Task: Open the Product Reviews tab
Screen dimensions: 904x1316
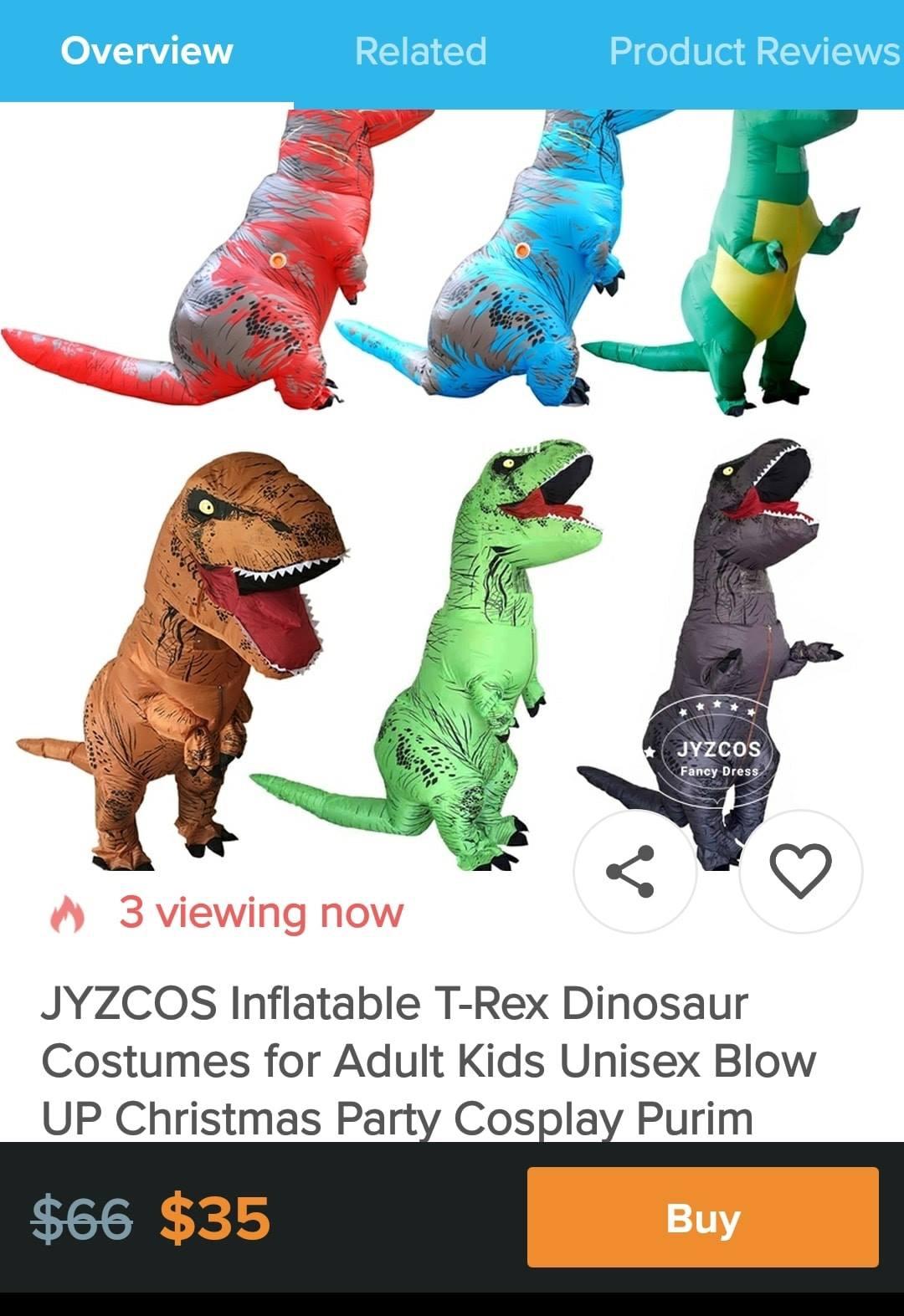Action: point(753,51)
